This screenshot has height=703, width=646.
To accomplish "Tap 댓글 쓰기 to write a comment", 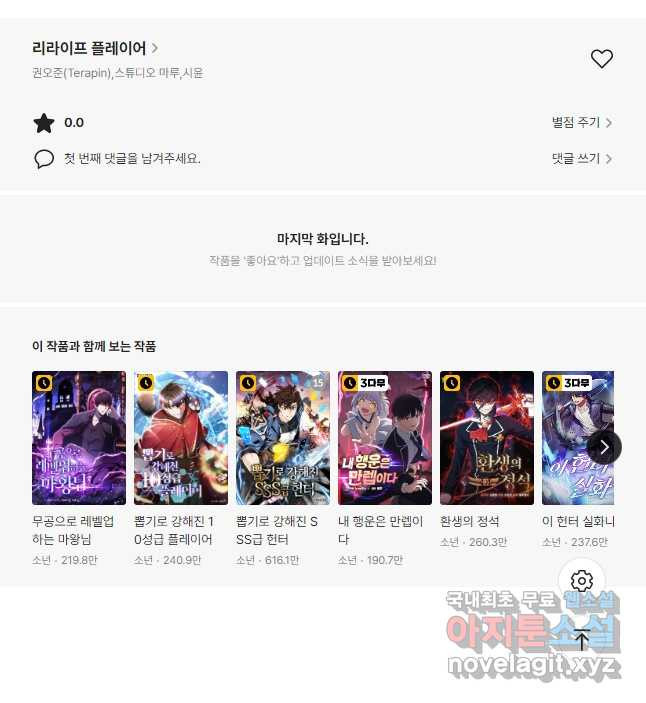I will tap(581, 159).
